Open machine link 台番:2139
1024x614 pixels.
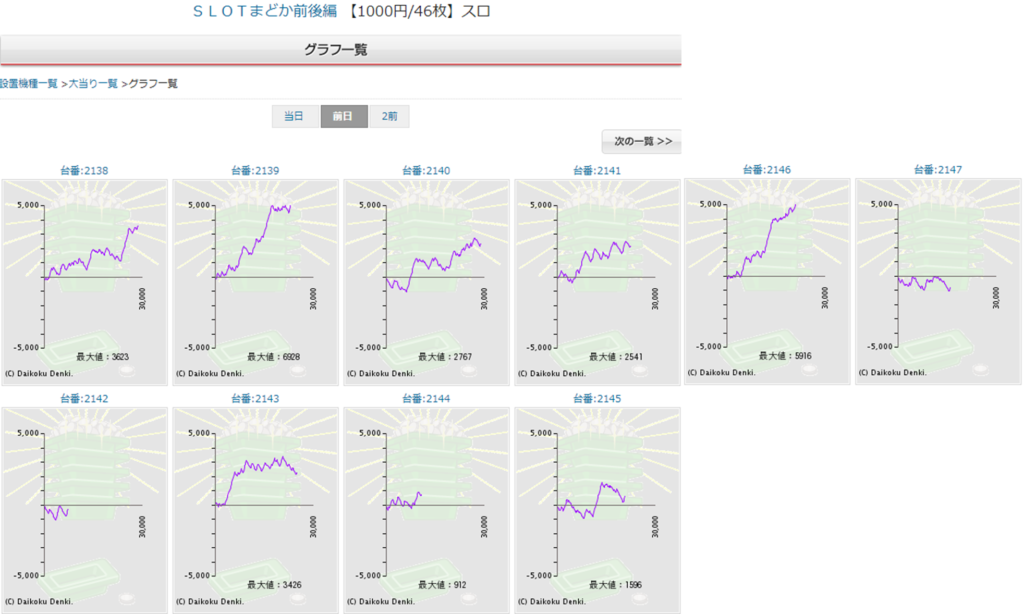pos(255,170)
